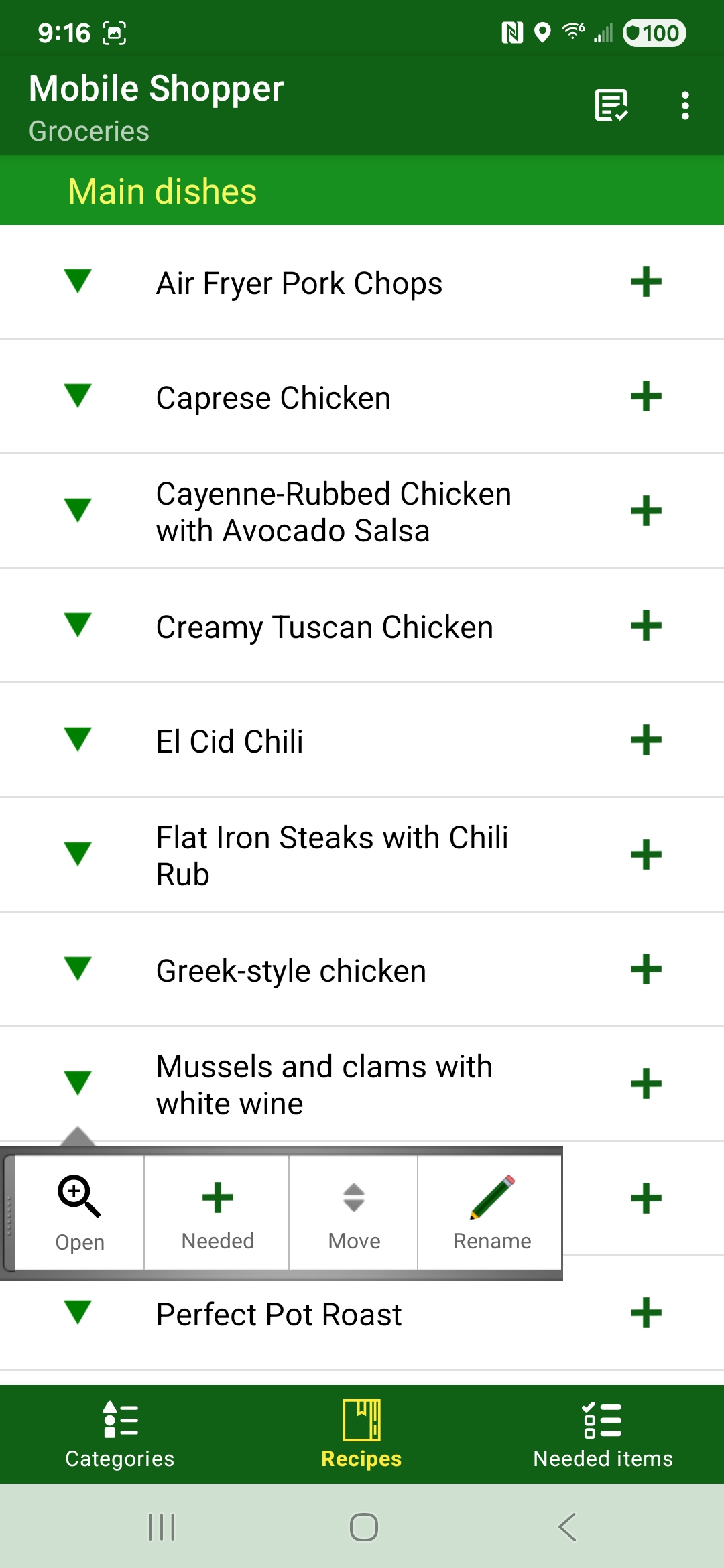Collapse the Creamy Tuscan Chicken recipe
This screenshot has width=724, height=1568.
[x=78, y=625]
